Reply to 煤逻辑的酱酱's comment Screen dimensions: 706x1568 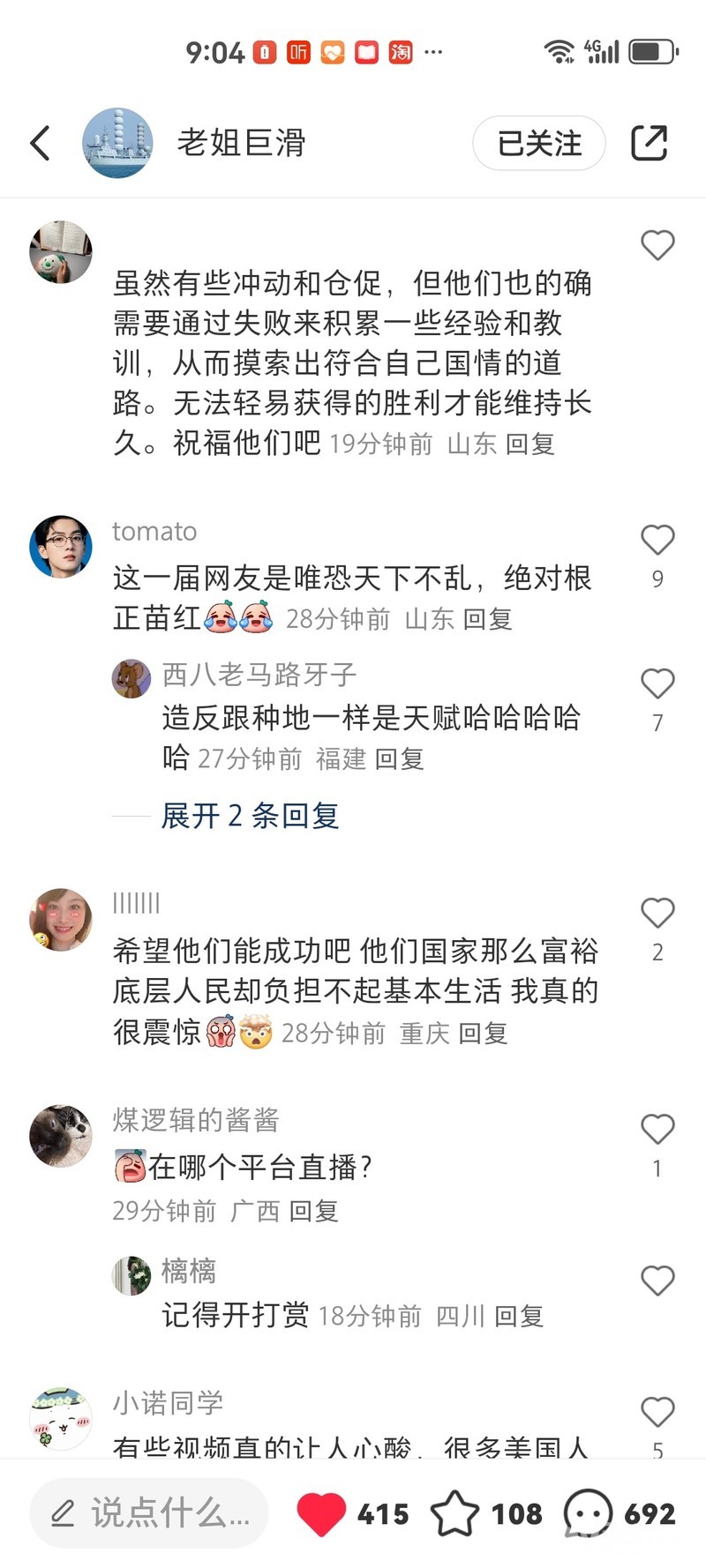click(x=314, y=1211)
